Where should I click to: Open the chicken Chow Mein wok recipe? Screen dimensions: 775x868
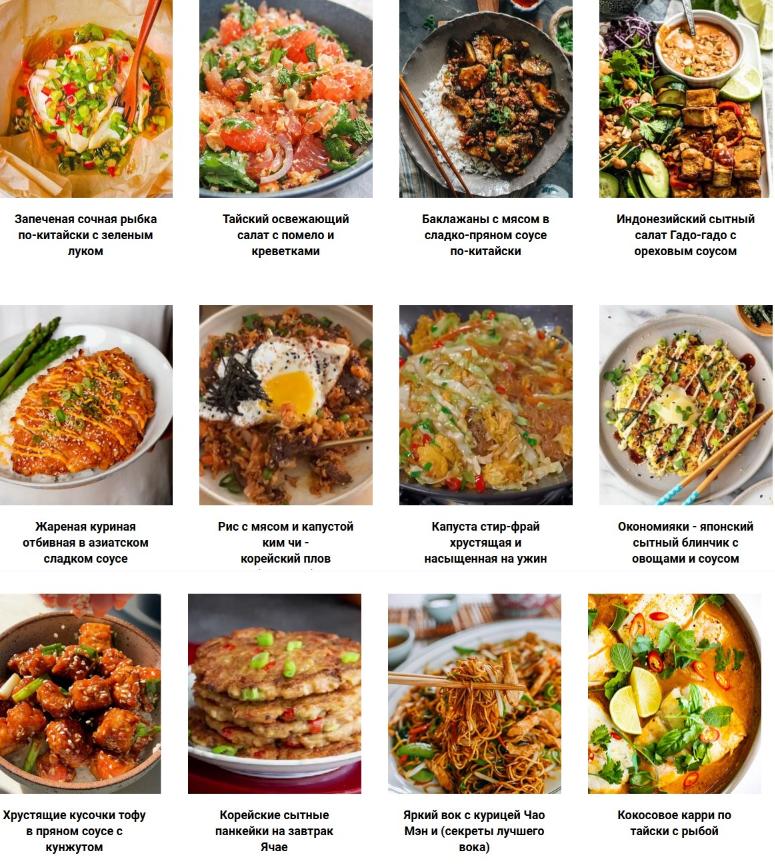coord(474,693)
